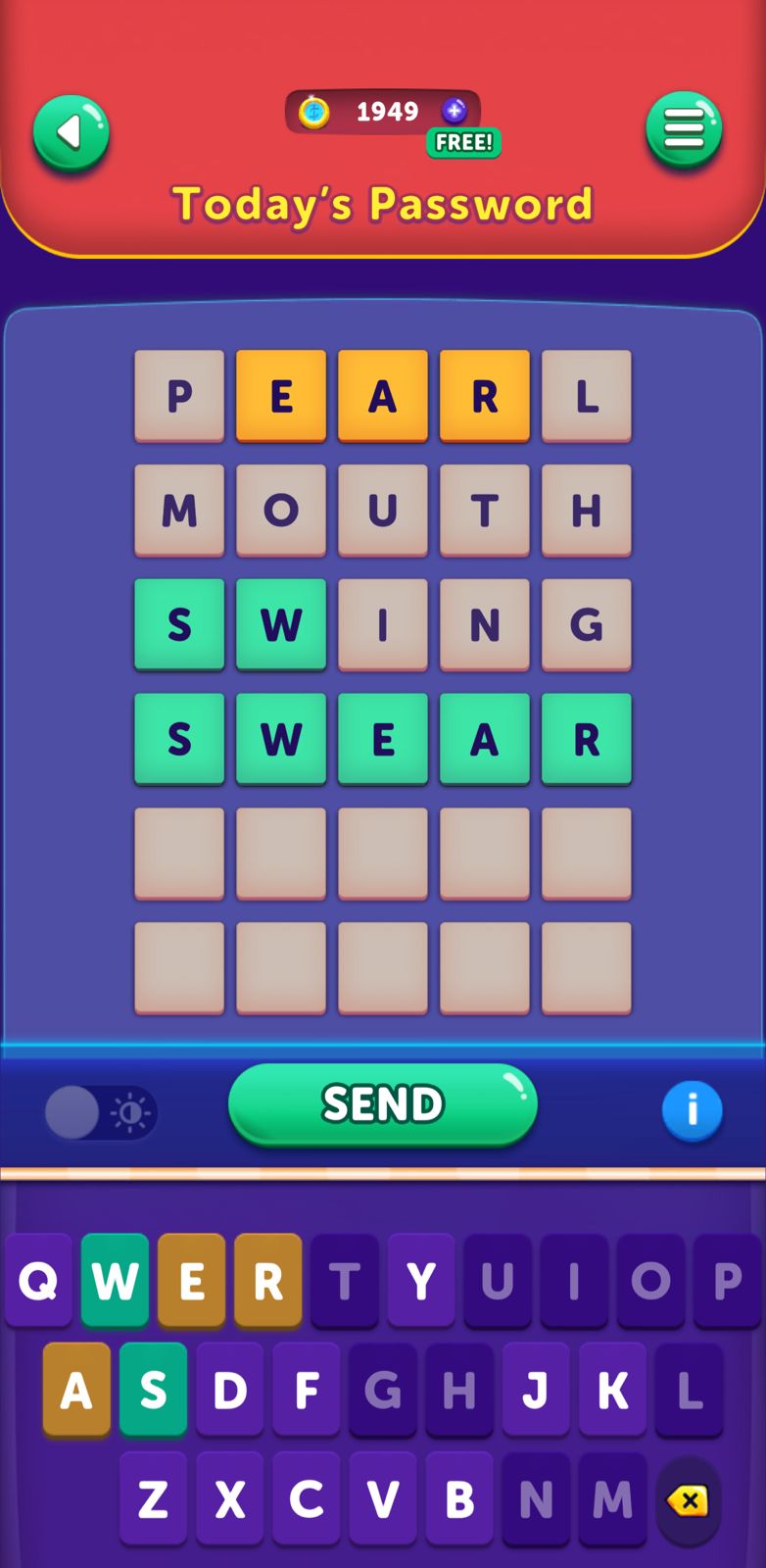Viewport: 766px width, 1568px height.
Task: Add coins with the purple plus button
Action: click(x=454, y=111)
